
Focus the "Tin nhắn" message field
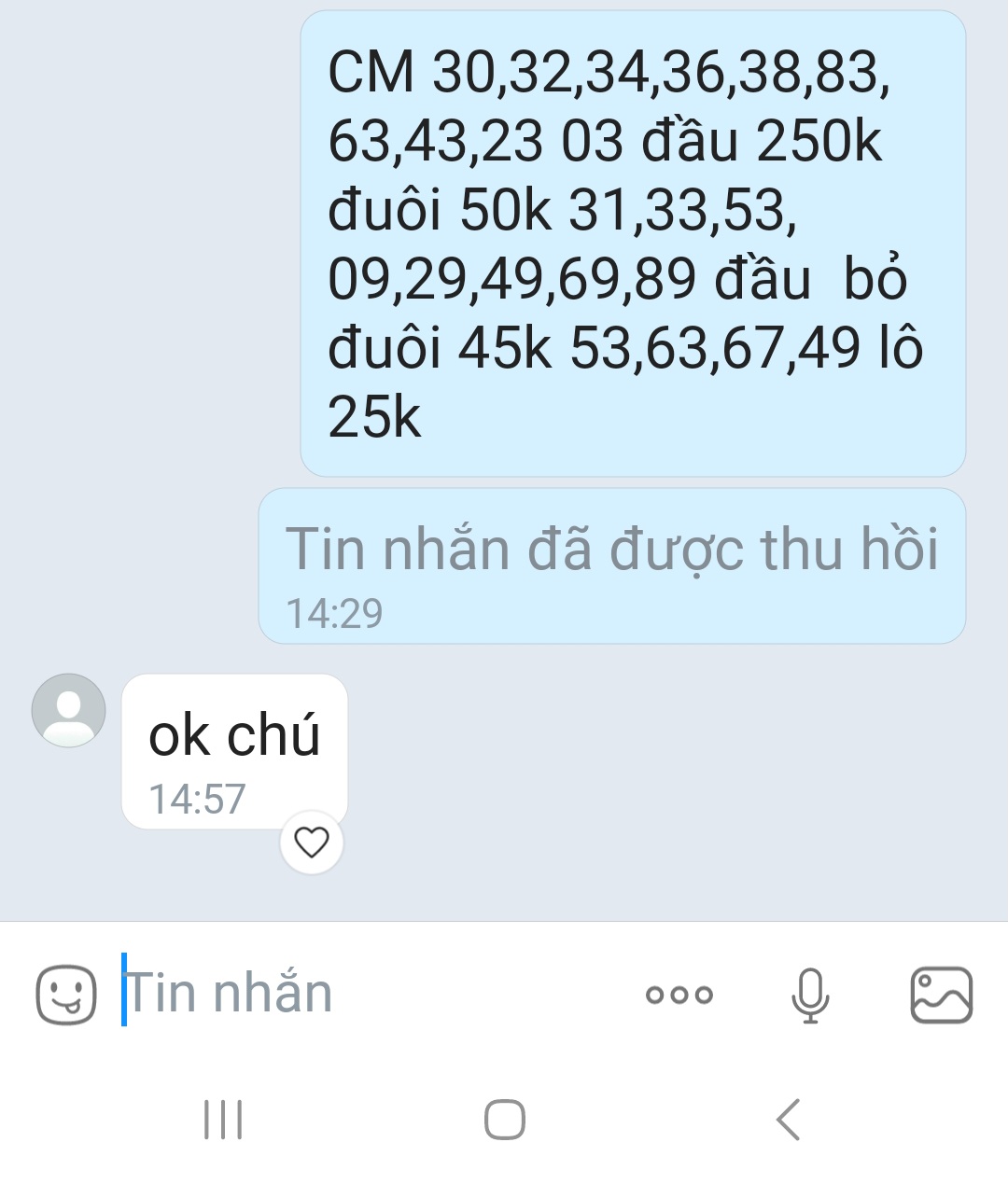373,993
